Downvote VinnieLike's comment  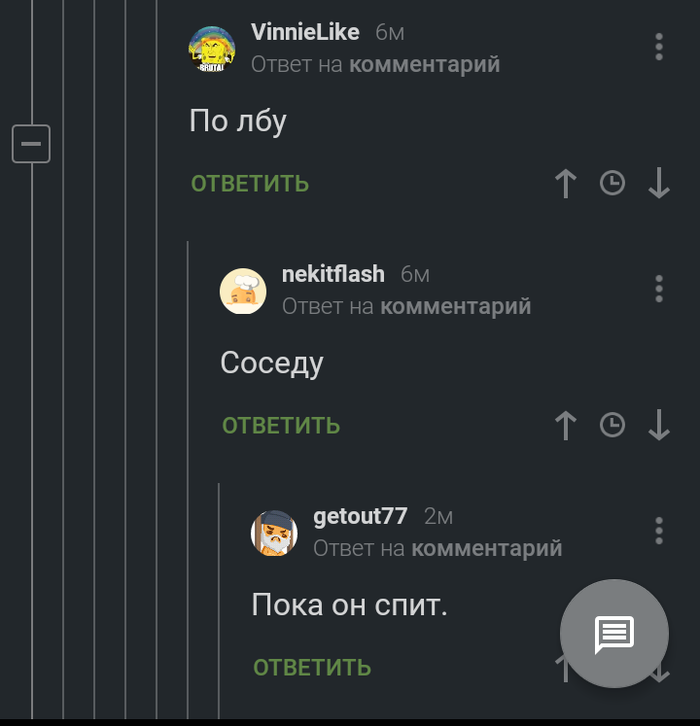coord(658,183)
